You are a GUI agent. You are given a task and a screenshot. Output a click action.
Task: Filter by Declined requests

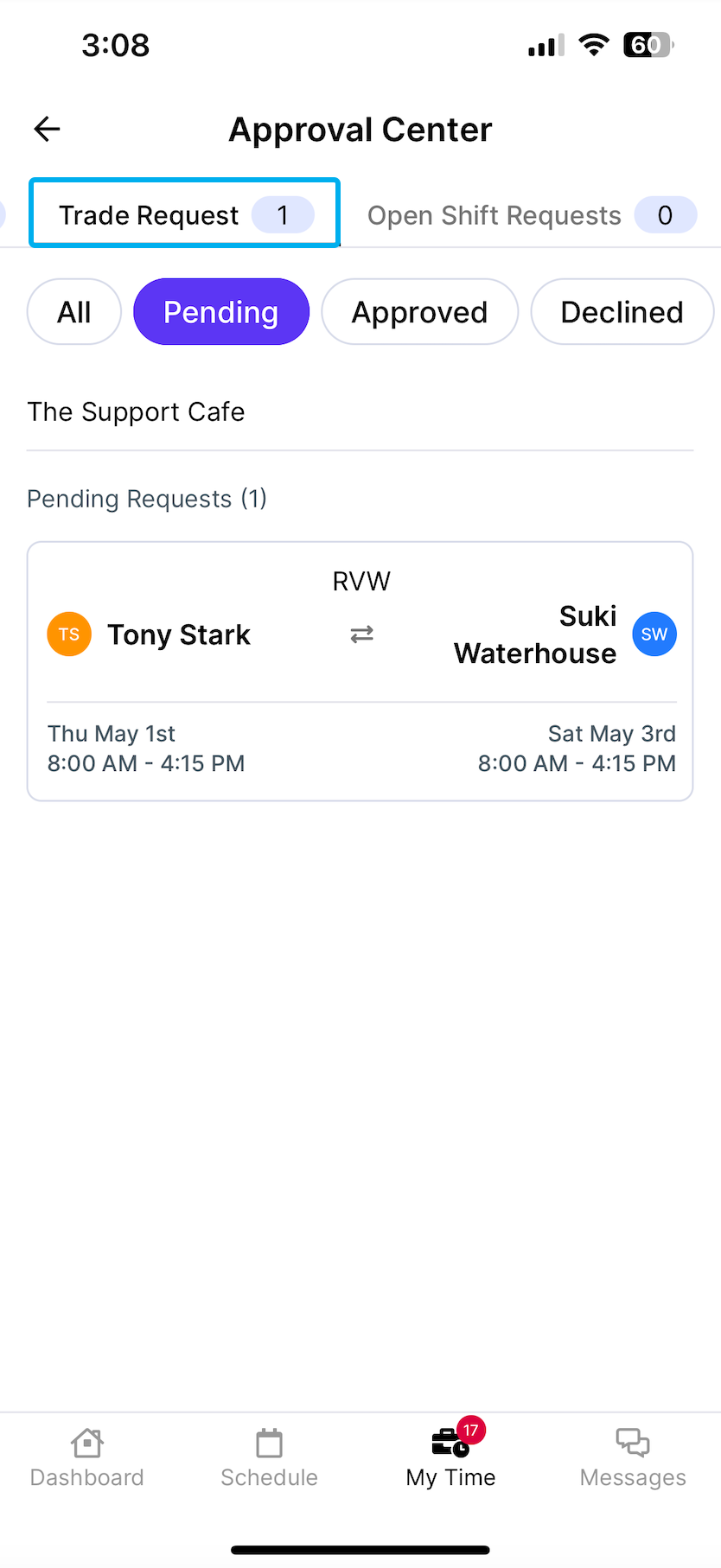[x=622, y=312]
